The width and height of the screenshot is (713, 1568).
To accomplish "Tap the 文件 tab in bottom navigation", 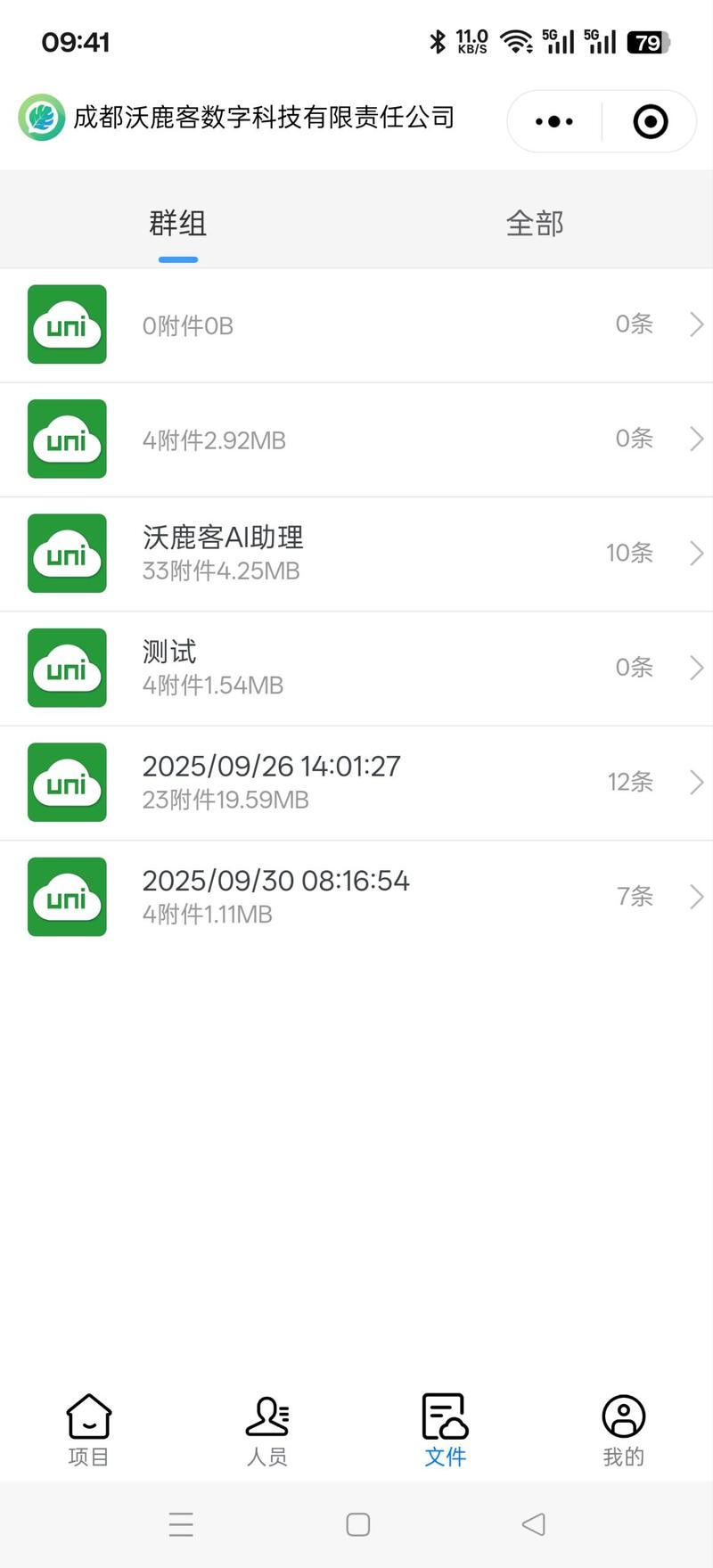I will [x=446, y=1429].
